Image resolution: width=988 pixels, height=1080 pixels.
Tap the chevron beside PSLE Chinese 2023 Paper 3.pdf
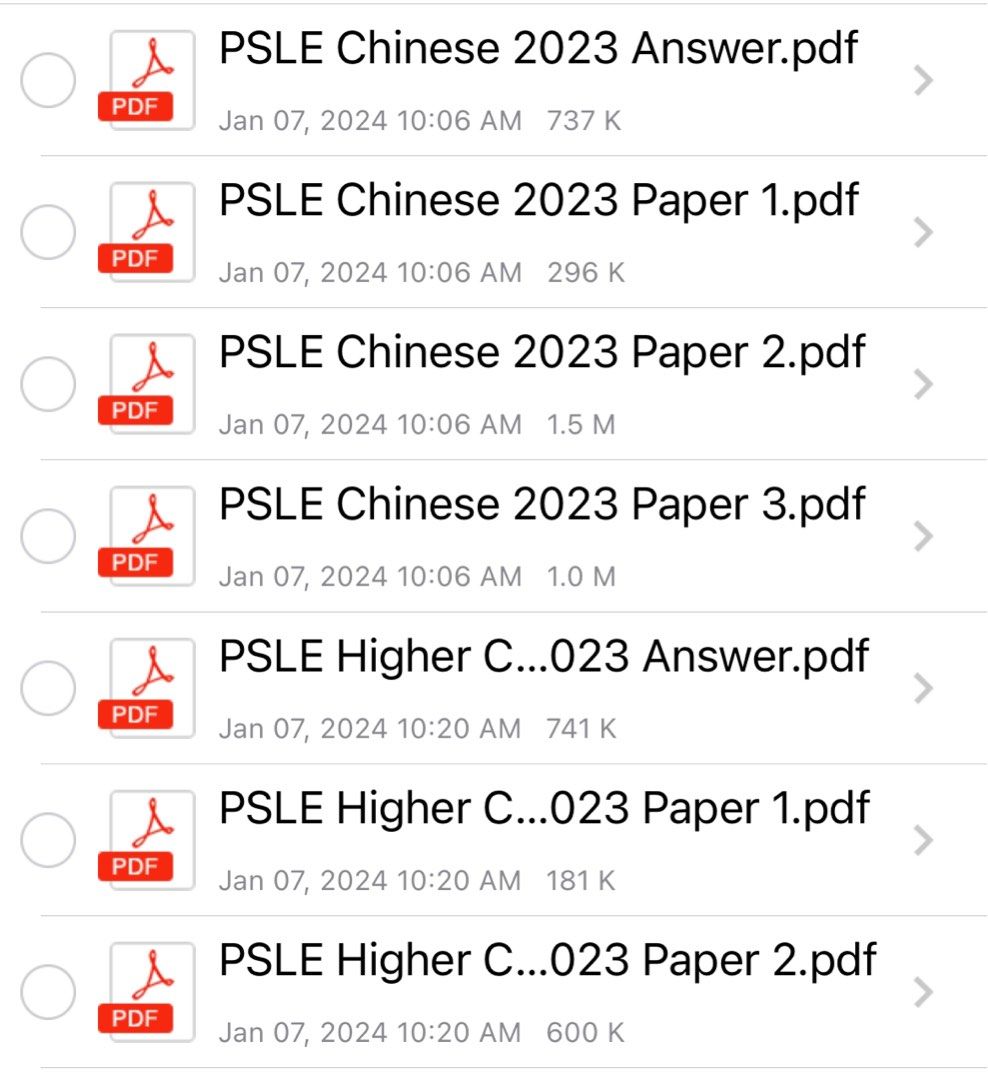[921, 534]
